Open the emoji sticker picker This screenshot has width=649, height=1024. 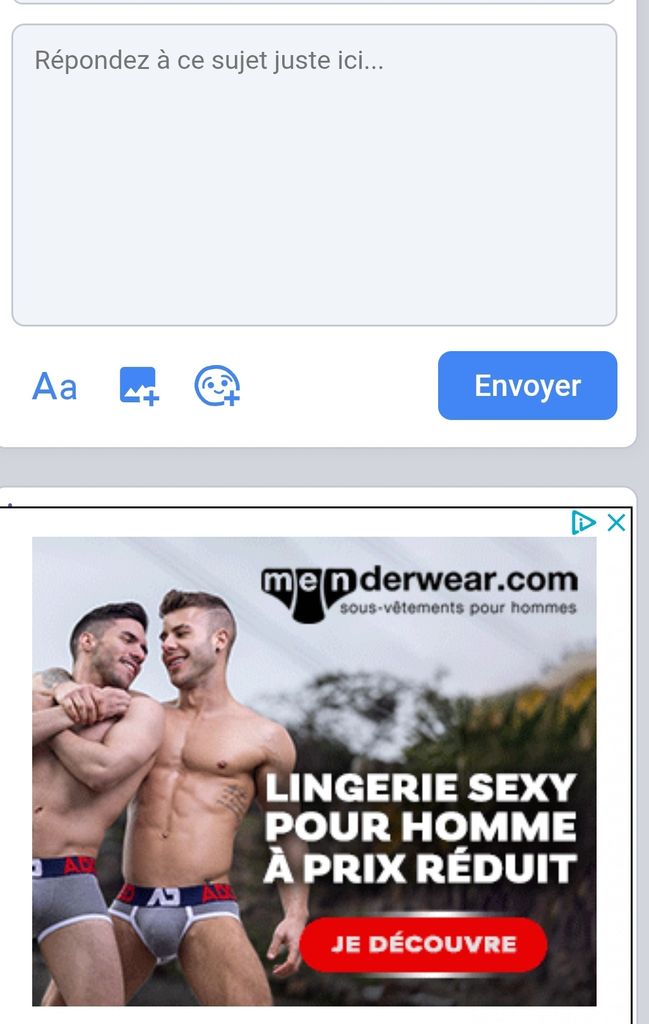coord(217,386)
